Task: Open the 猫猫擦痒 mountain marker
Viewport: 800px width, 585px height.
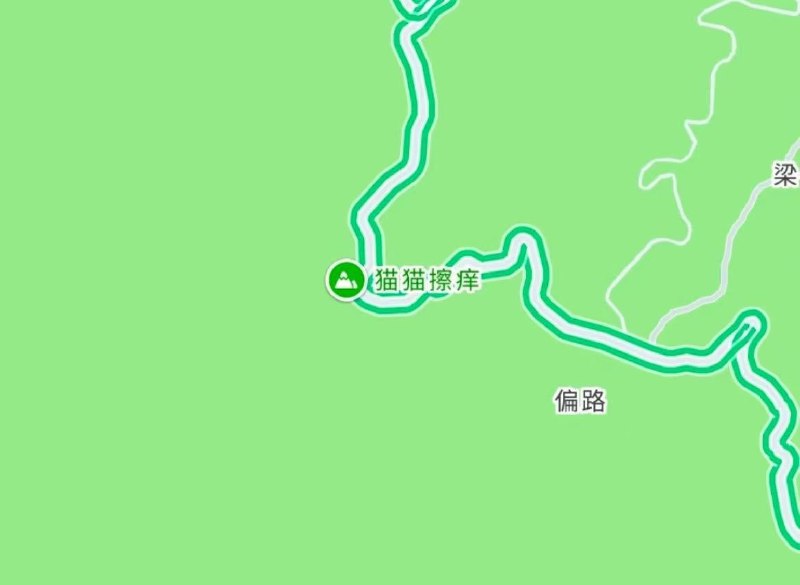Action: [345, 279]
